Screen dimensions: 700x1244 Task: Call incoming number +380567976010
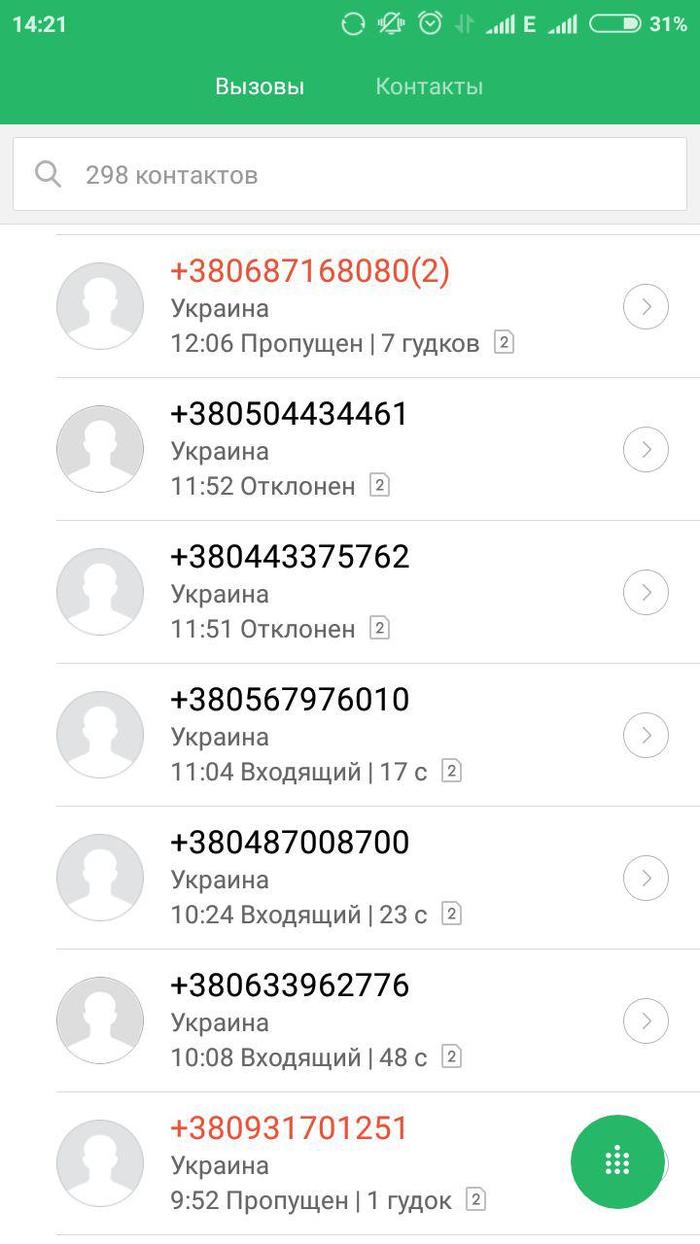point(290,700)
